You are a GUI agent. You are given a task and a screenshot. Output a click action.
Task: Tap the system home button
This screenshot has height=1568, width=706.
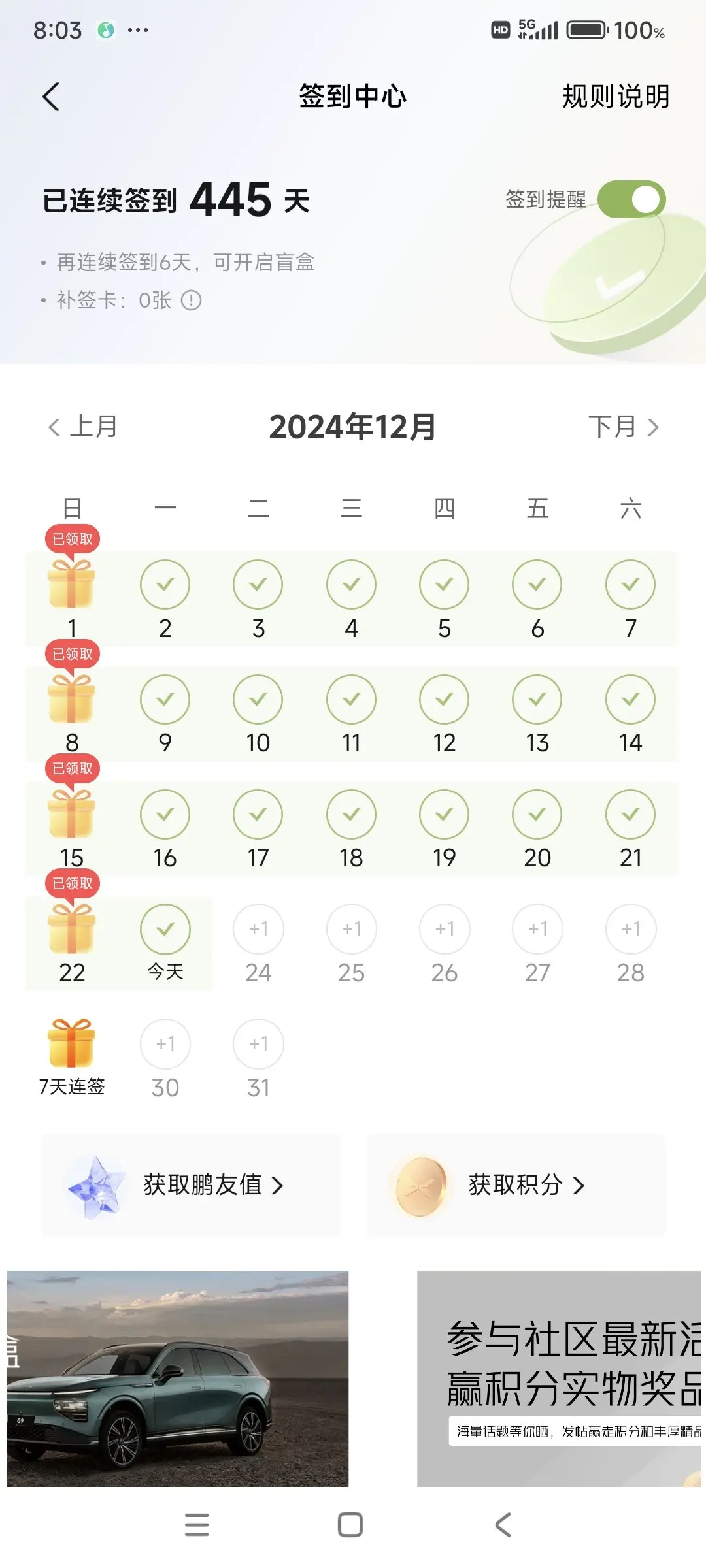click(350, 1525)
